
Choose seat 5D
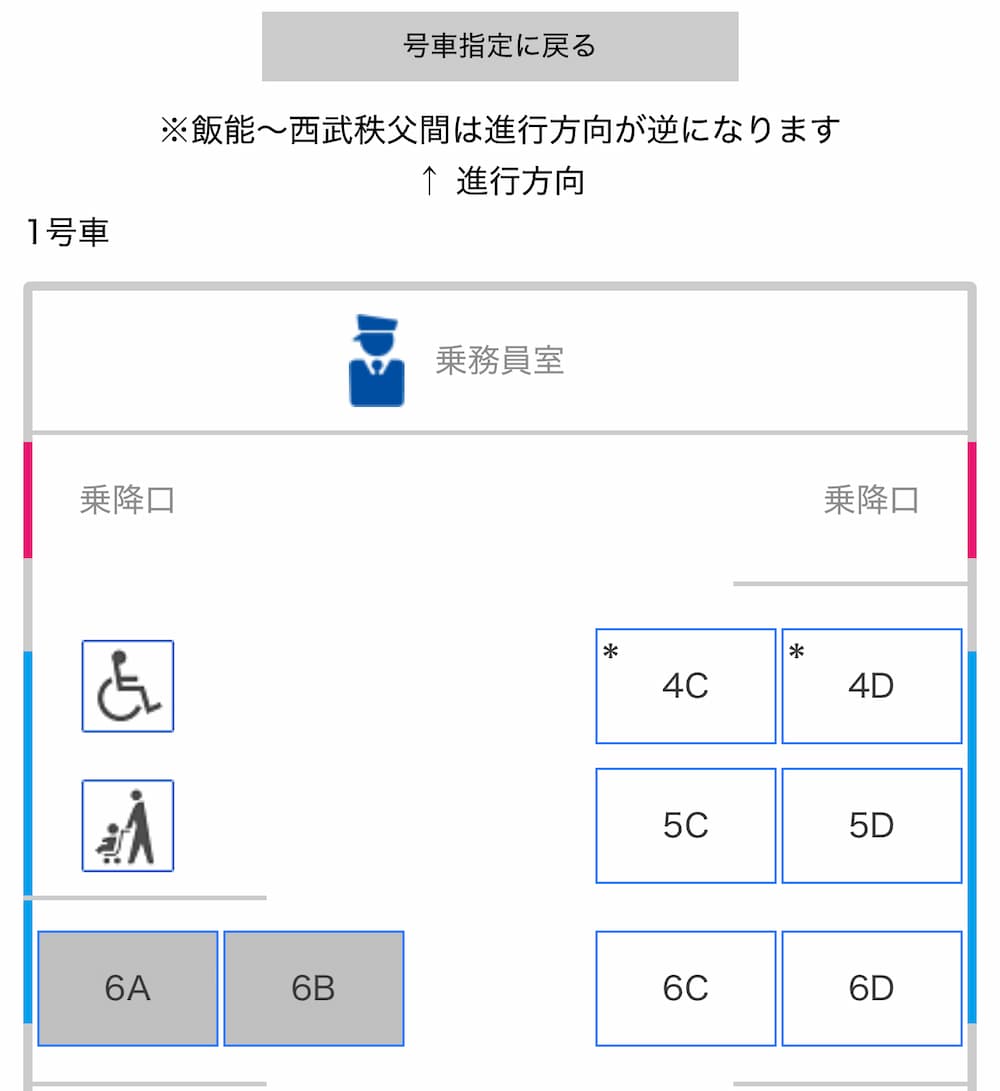(871, 826)
